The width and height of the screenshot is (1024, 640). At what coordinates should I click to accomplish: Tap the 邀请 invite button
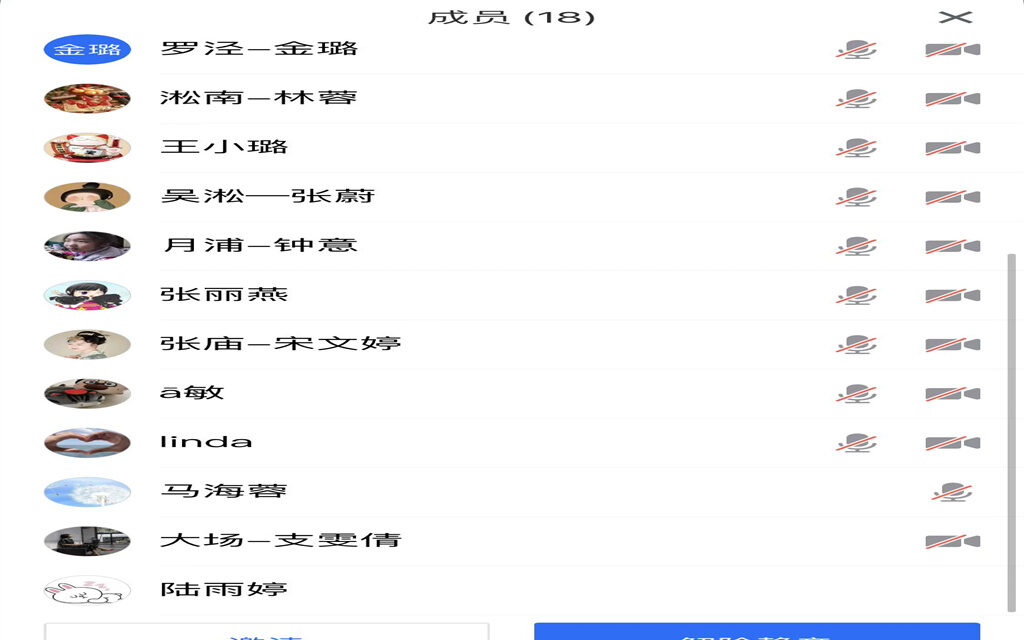point(266,632)
